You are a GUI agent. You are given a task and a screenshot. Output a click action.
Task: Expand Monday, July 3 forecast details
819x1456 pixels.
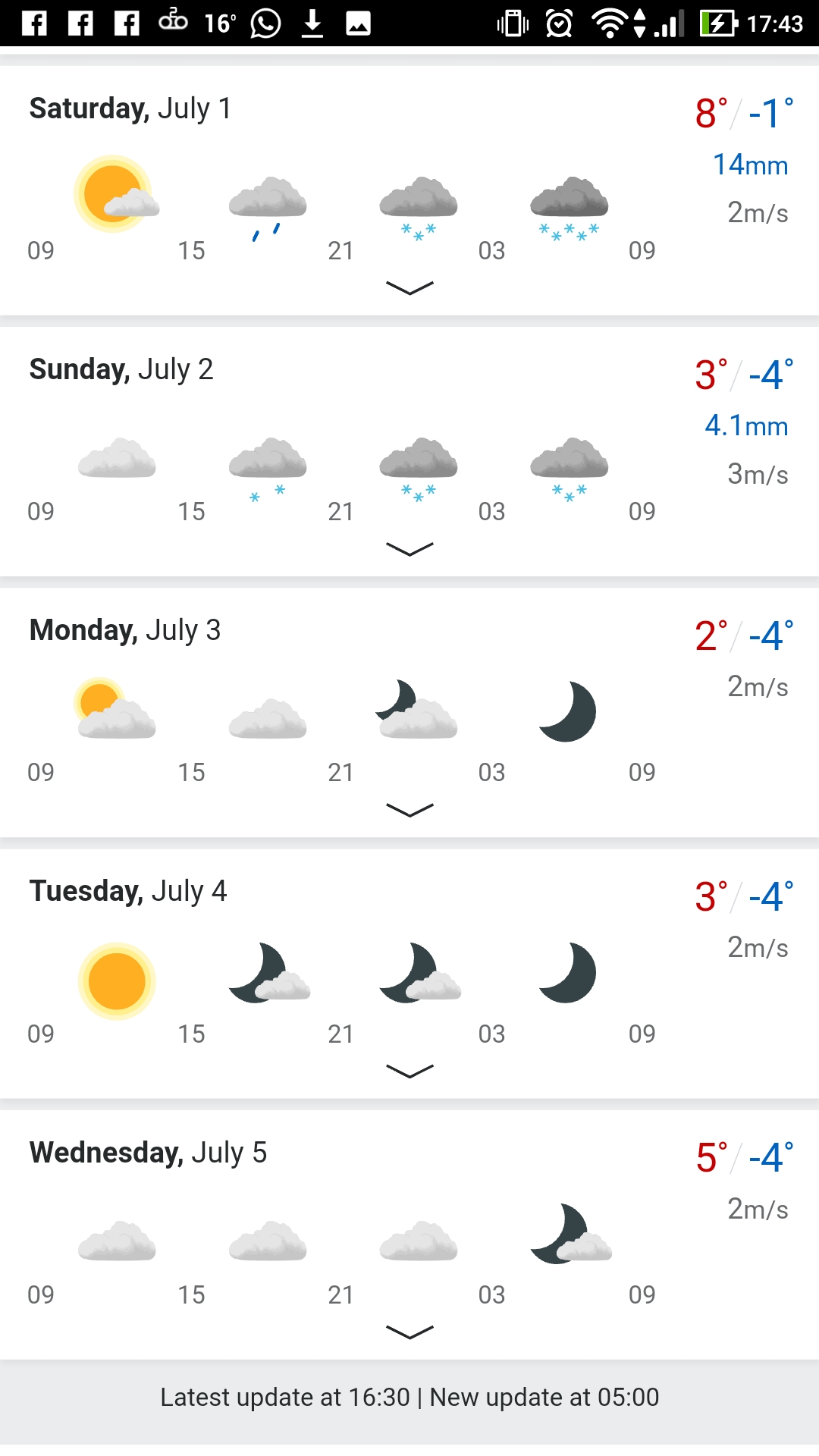tap(409, 810)
